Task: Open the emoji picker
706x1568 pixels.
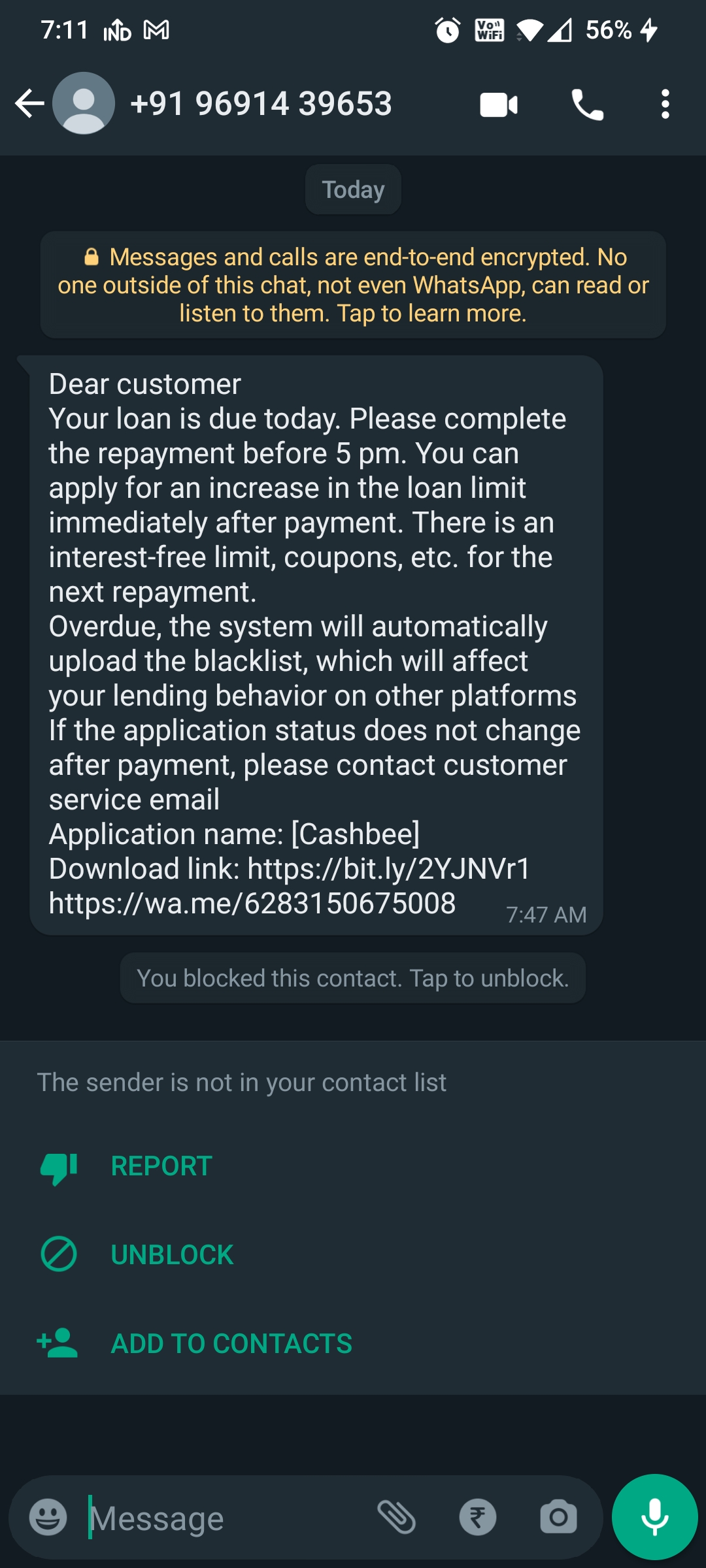Action: point(48,1517)
